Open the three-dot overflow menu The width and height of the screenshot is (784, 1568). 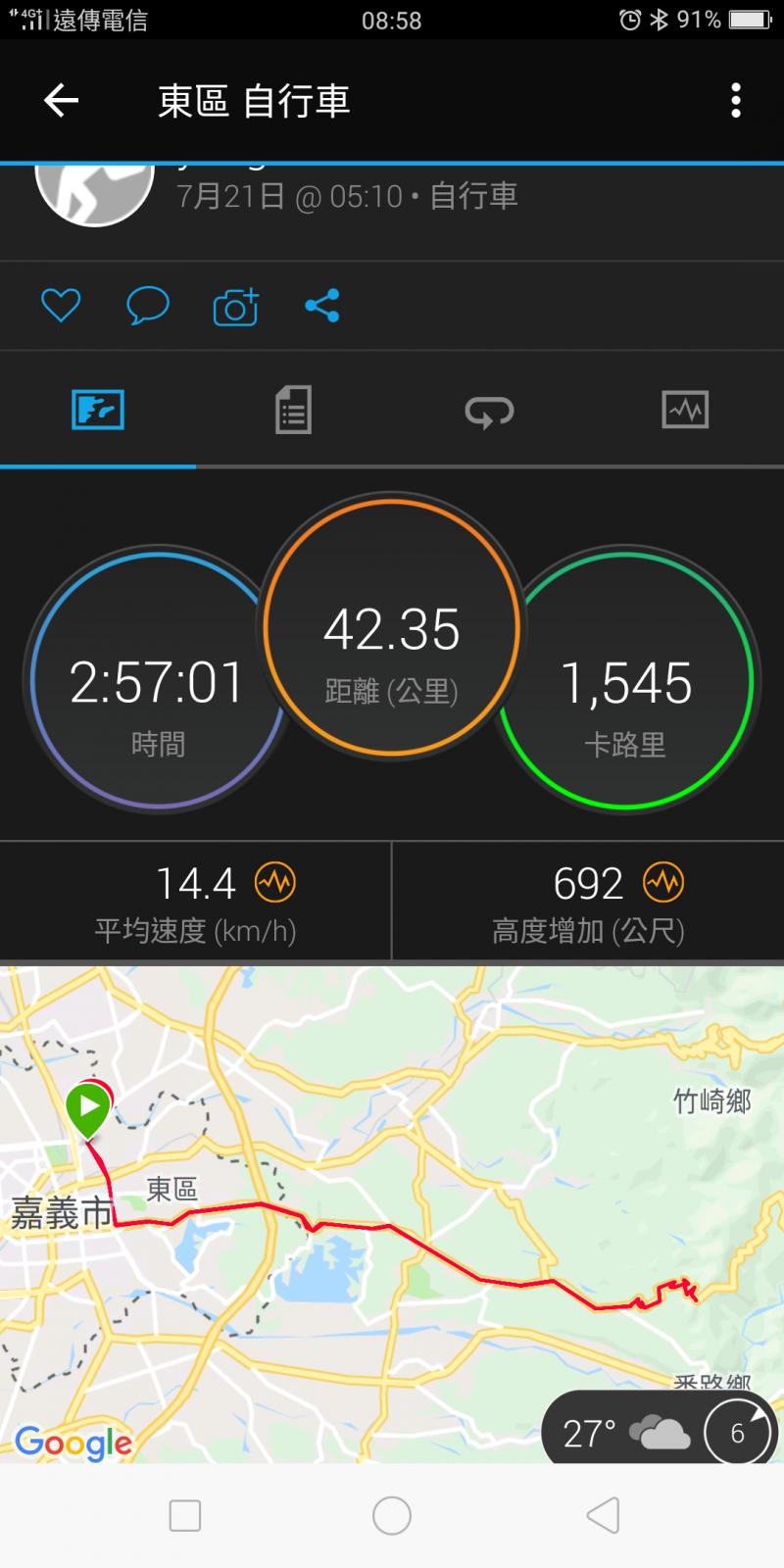click(735, 100)
